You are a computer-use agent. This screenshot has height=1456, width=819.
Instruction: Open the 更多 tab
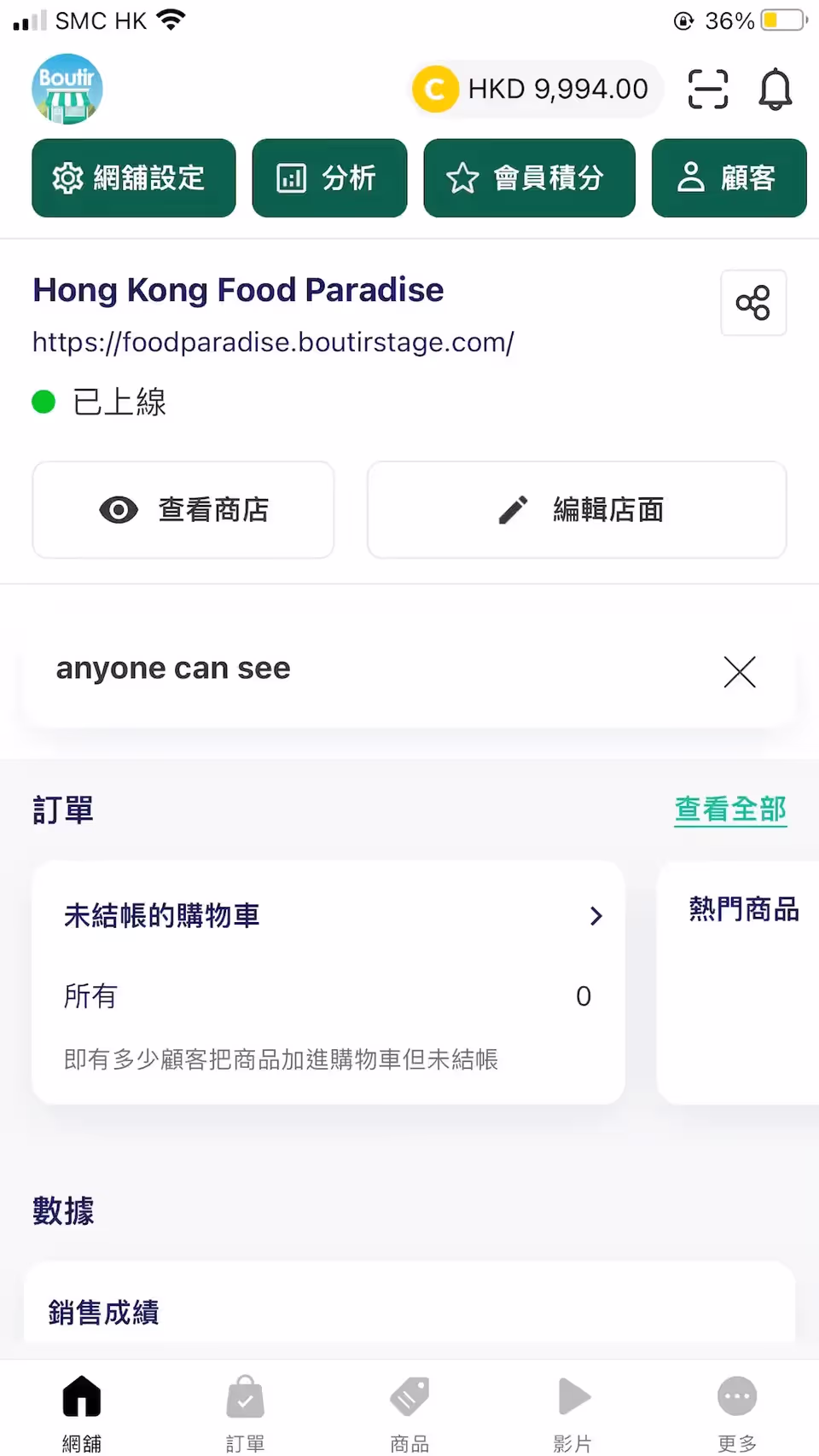pos(737,1412)
